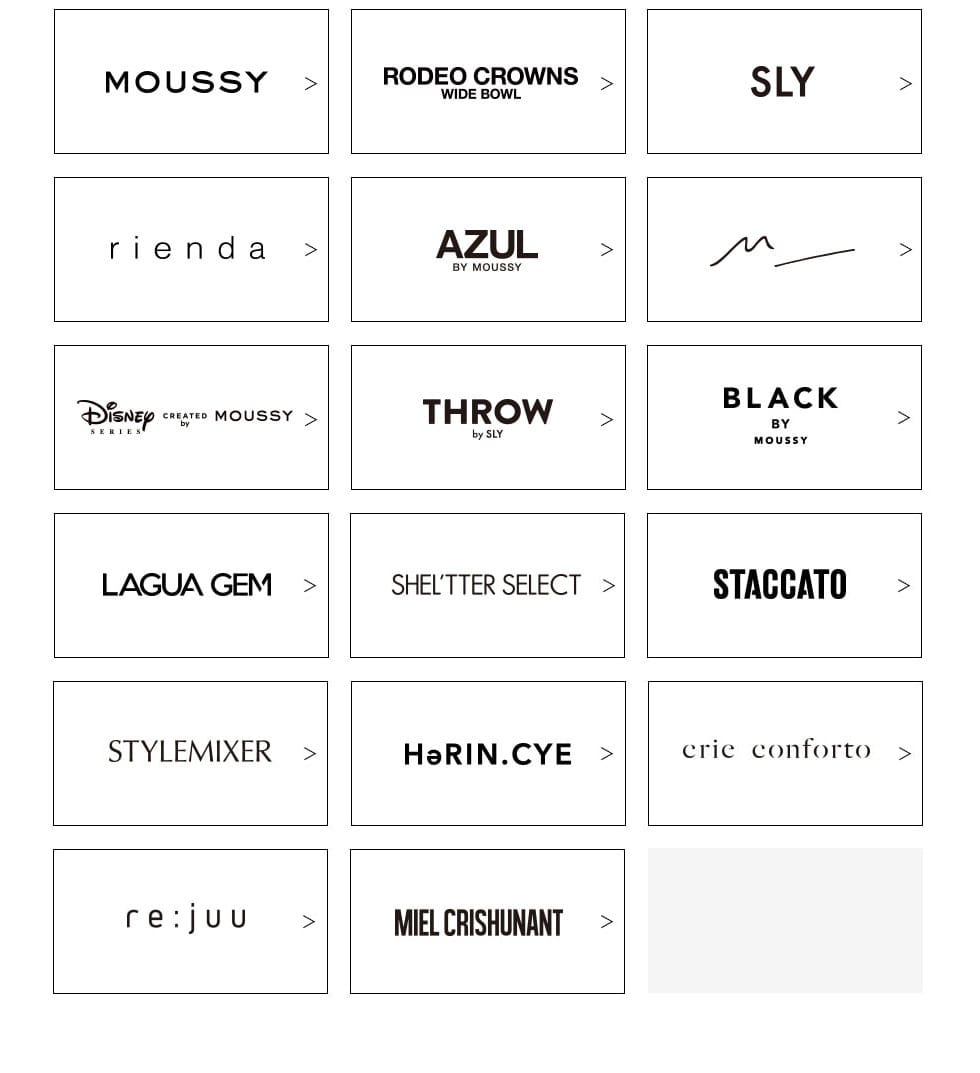
Task: Choose the AZUL BY MOUSSY brand
Action: click(488, 250)
